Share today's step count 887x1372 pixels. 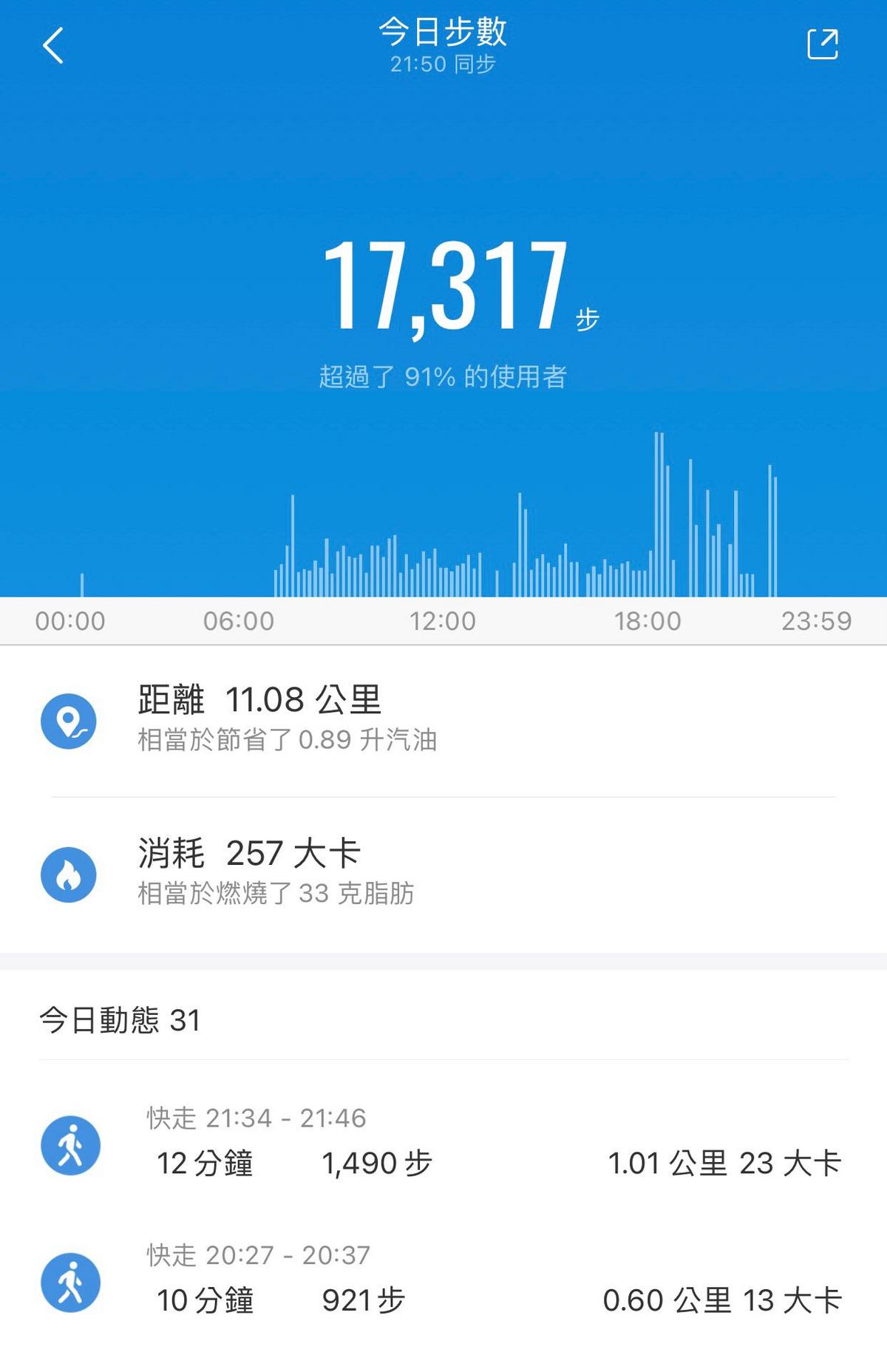coord(822,44)
